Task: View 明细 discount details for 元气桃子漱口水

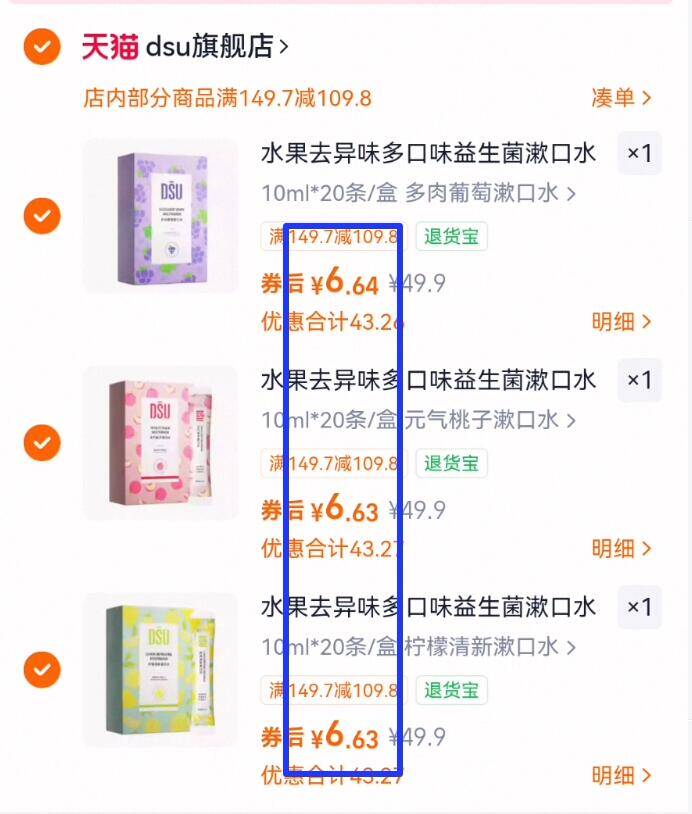Action: click(621, 549)
